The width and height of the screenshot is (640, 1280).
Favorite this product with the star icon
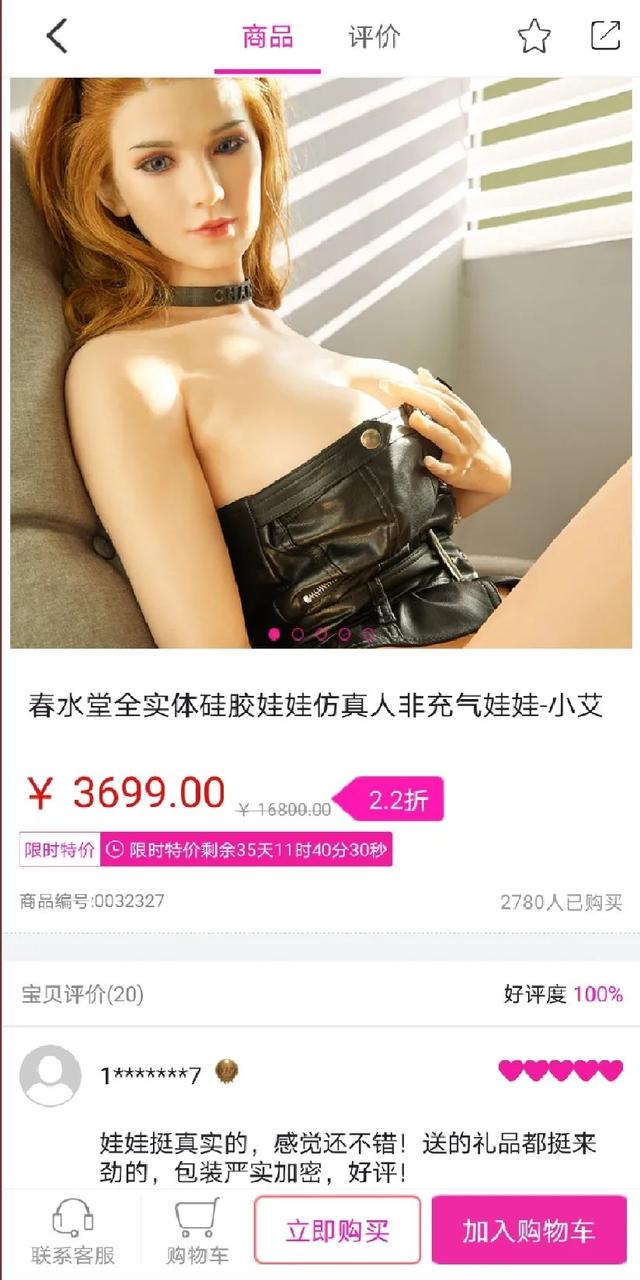[x=534, y=37]
